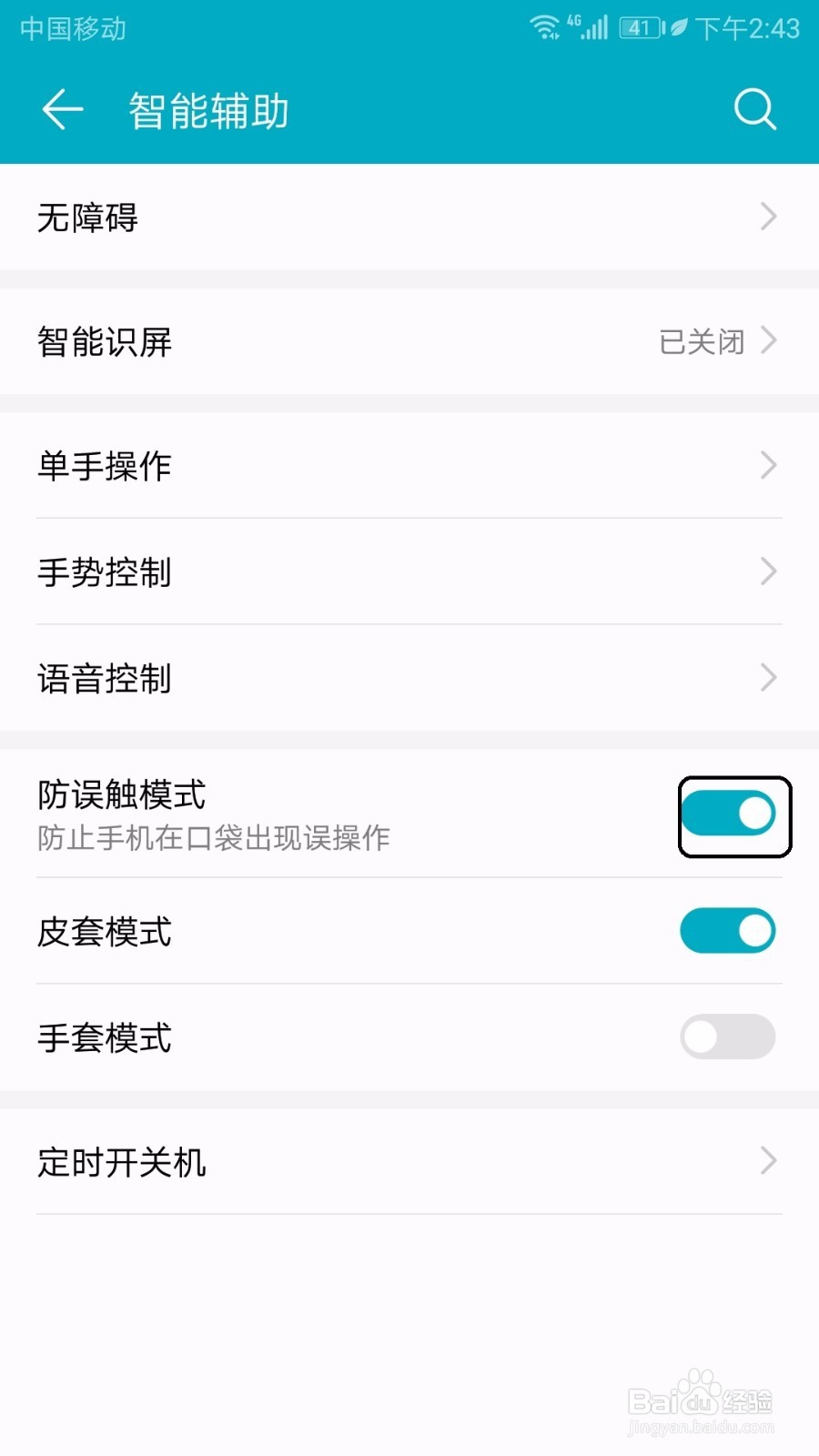Screen dimensions: 819x1456
Task: Tap the battery indicator showing 41
Action: (640, 27)
